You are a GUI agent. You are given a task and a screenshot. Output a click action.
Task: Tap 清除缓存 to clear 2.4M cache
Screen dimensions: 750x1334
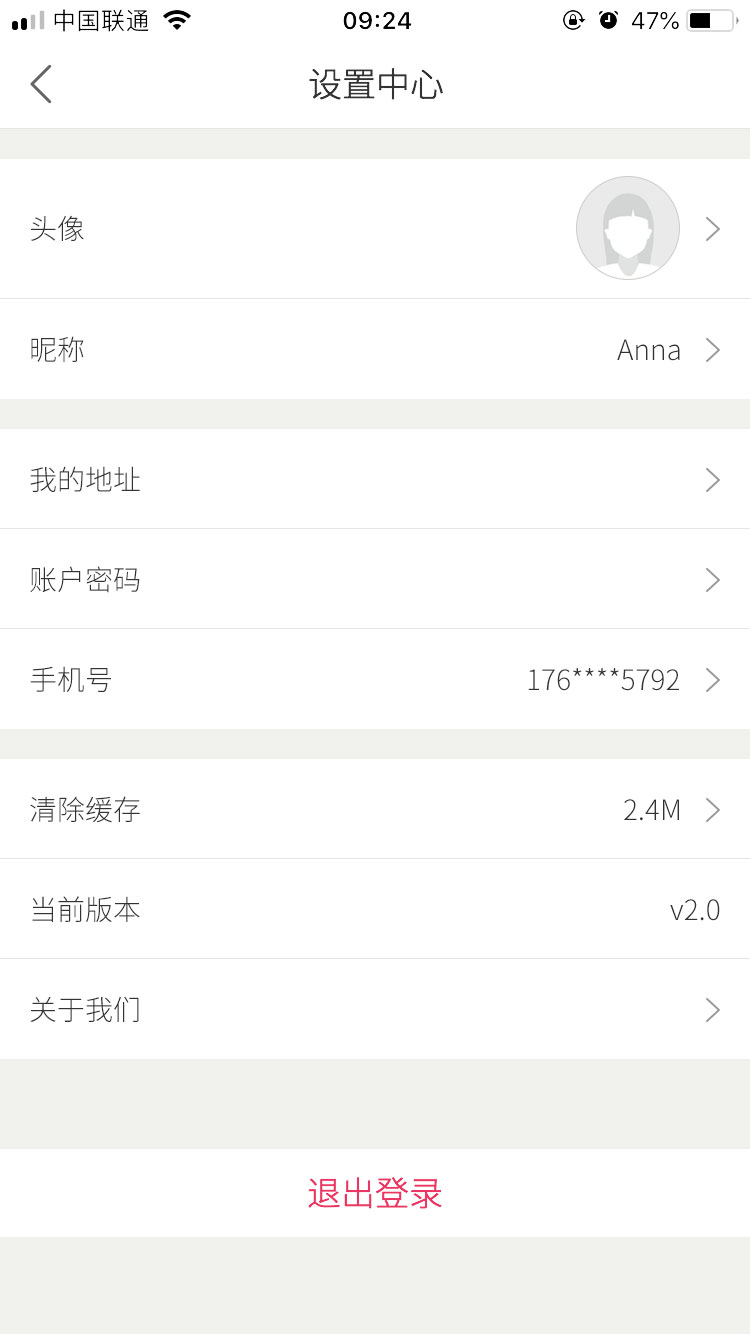[x=375, y=809]
